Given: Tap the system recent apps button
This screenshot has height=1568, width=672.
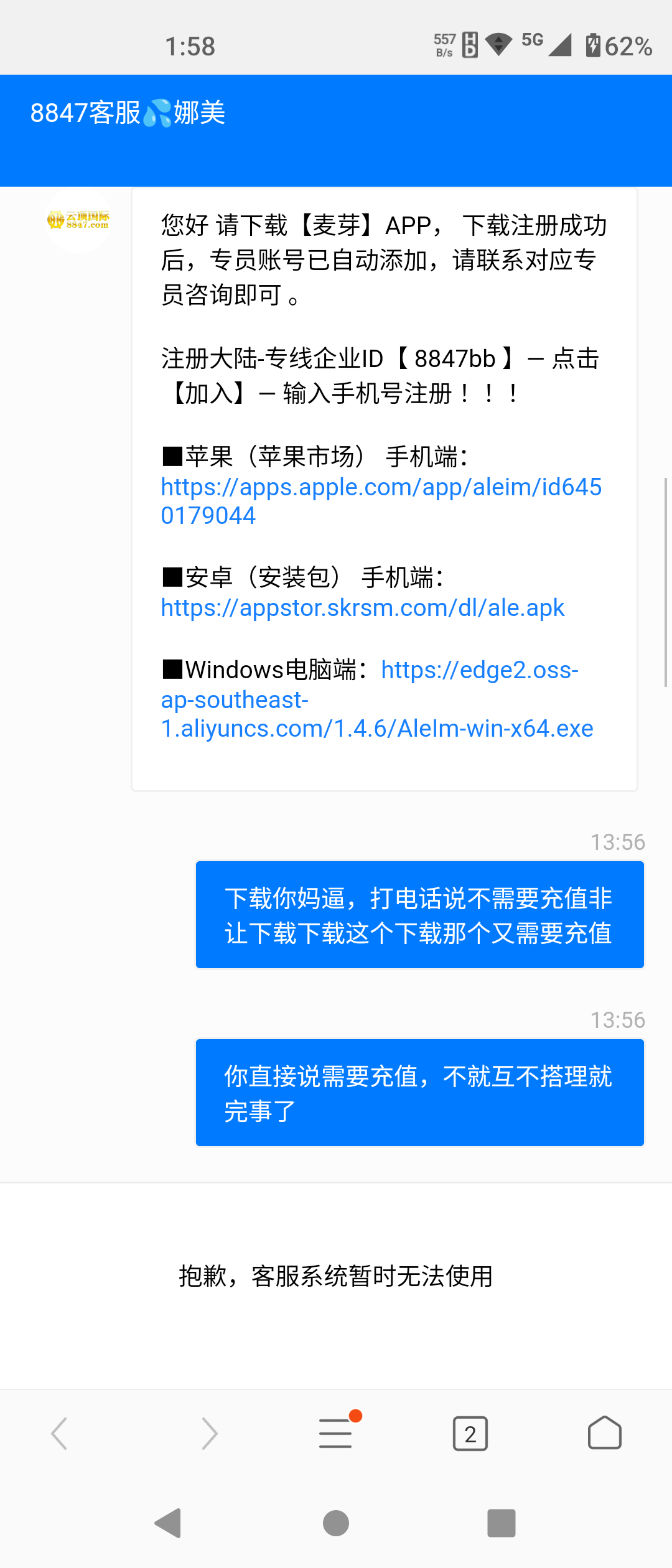Looking at the screenshot, I should coord(502,1523).
